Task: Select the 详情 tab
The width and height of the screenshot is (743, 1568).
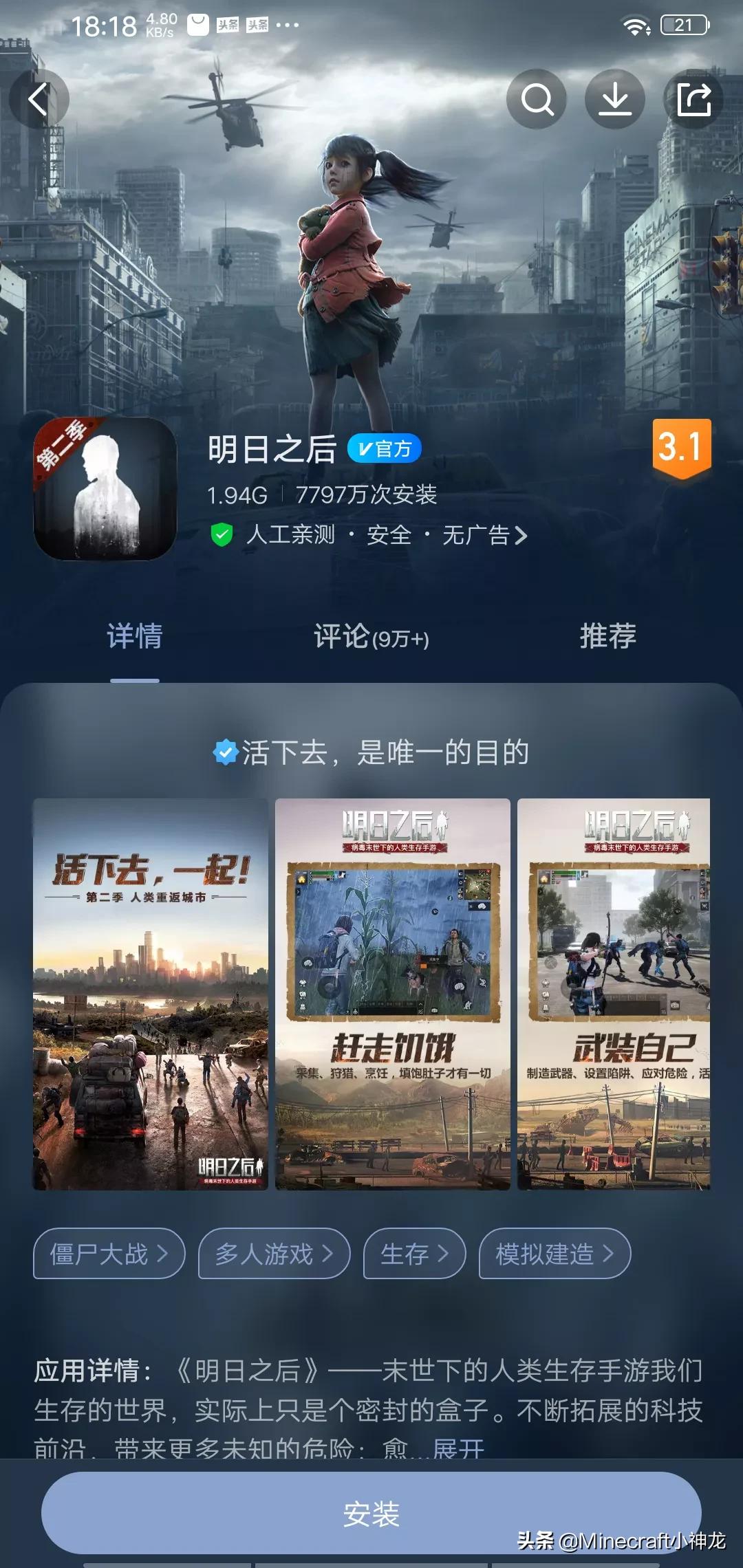Action: tap(135, 636)
